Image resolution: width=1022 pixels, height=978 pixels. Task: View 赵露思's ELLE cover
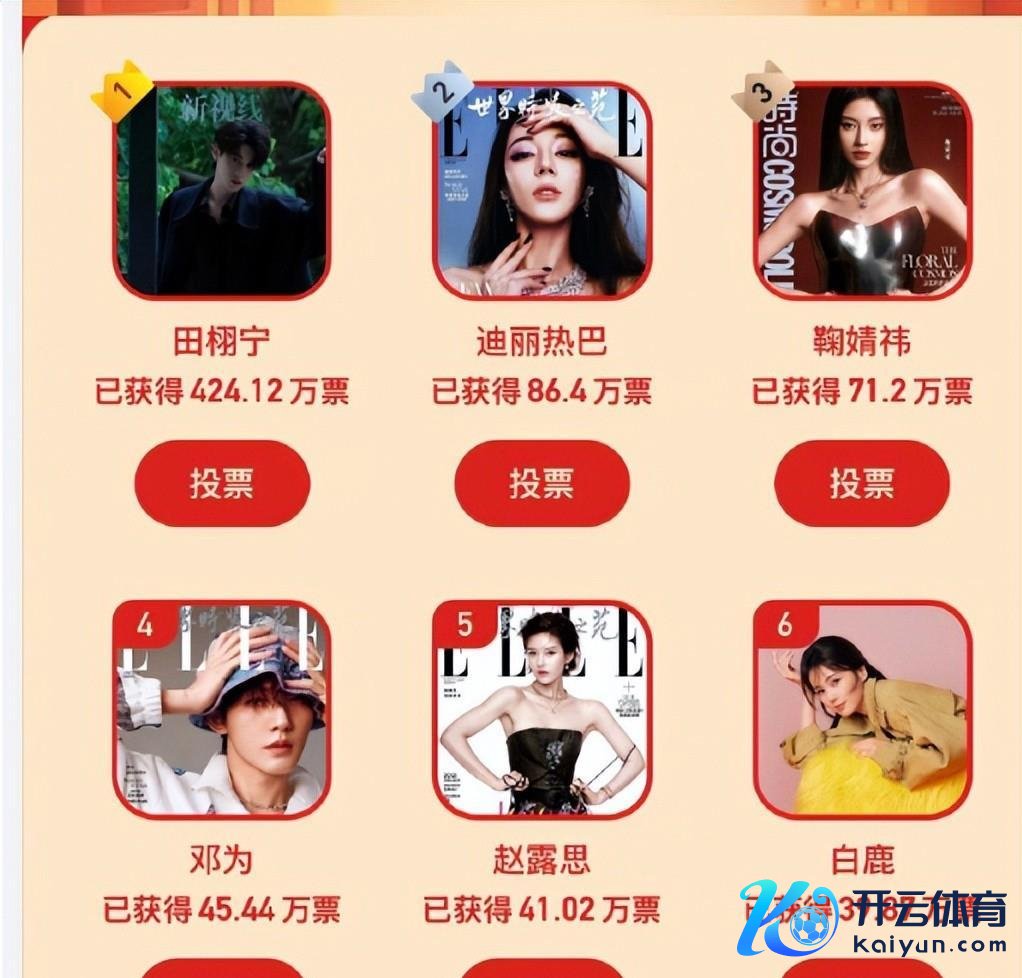click(541, 708)
